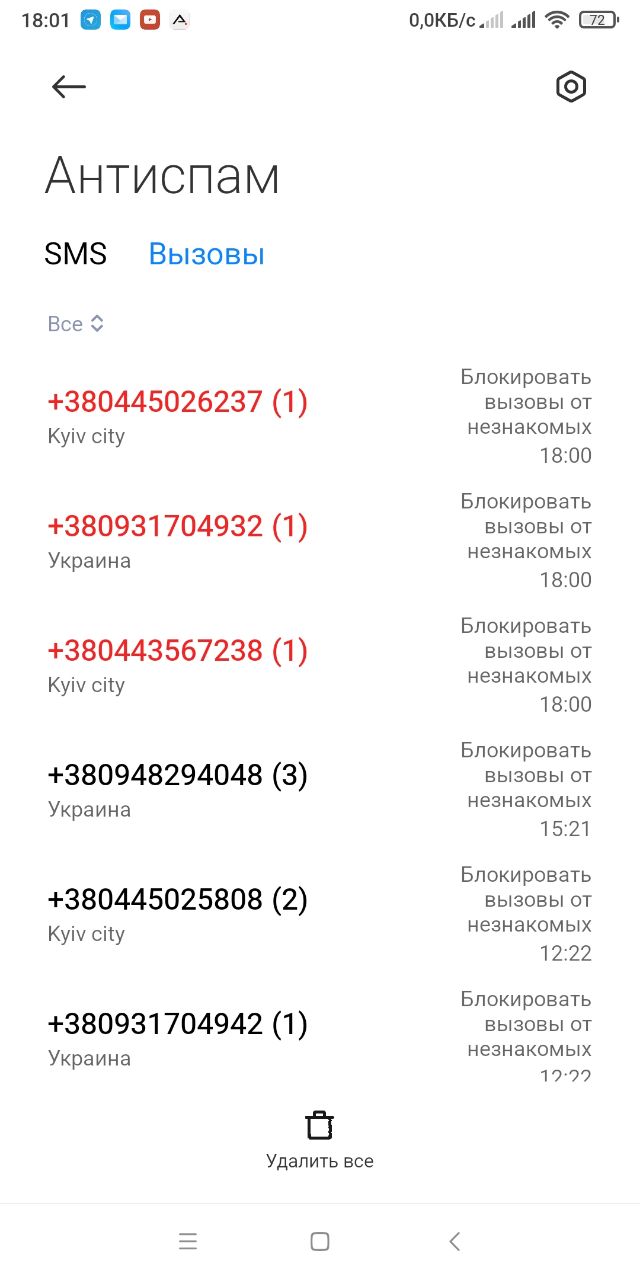Viewport: 640px width, 1280px height.
Task: Open antispam settings hexagon icon
Action: (x=570, y=87)
